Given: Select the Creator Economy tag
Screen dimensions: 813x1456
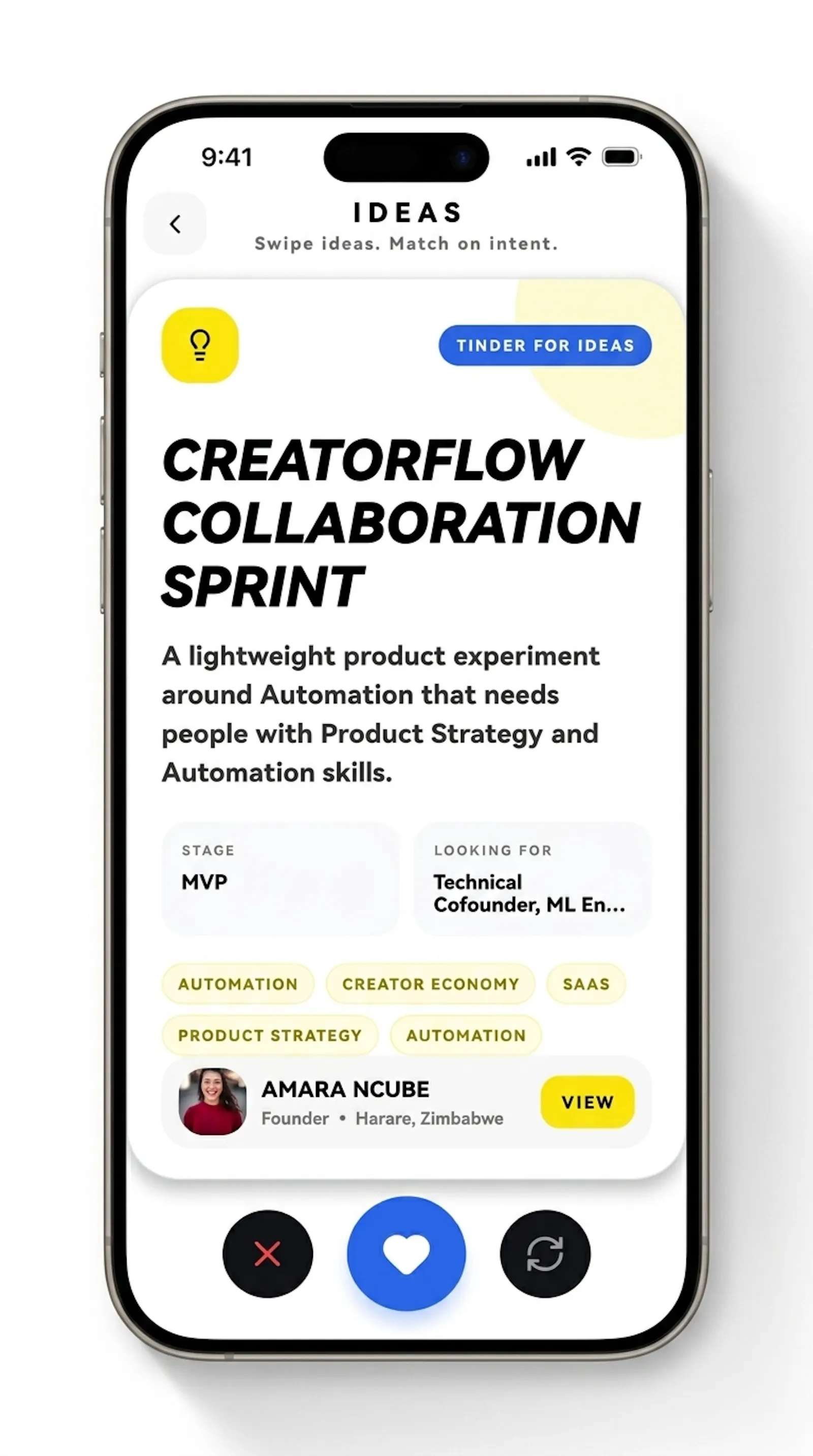Looking at the screenshot, I should click(431, 984).
